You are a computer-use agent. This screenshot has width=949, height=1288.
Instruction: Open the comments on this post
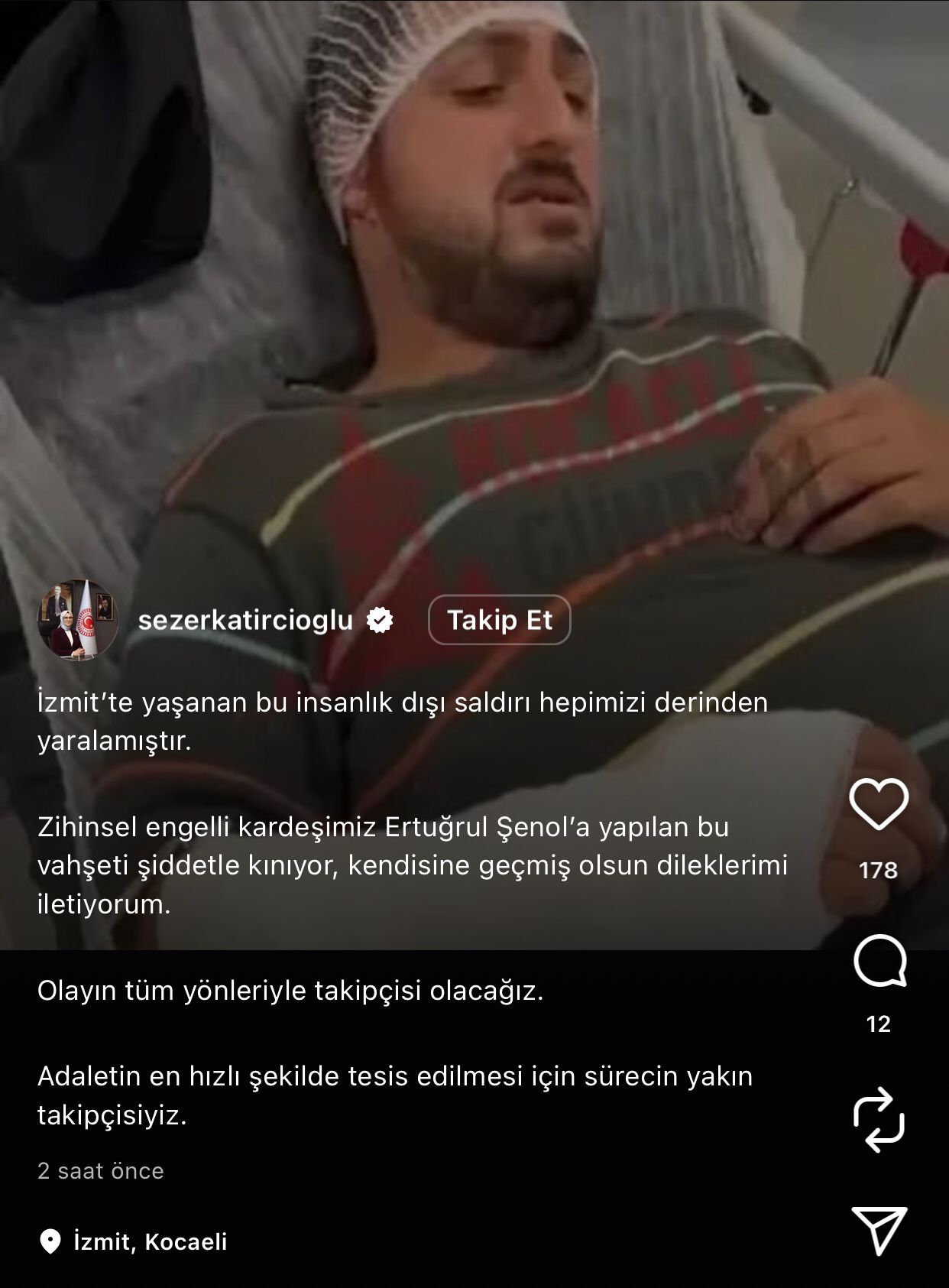coord(879,961)
